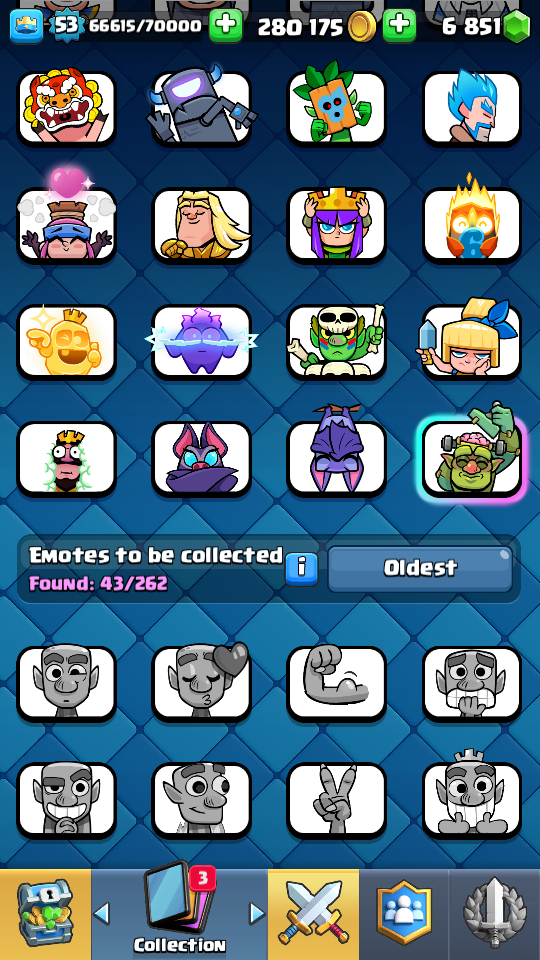Pick the blue-haired ice wizard emote
Image resolution: width=540 pixels, height=960 pixels.
(471, 107)
